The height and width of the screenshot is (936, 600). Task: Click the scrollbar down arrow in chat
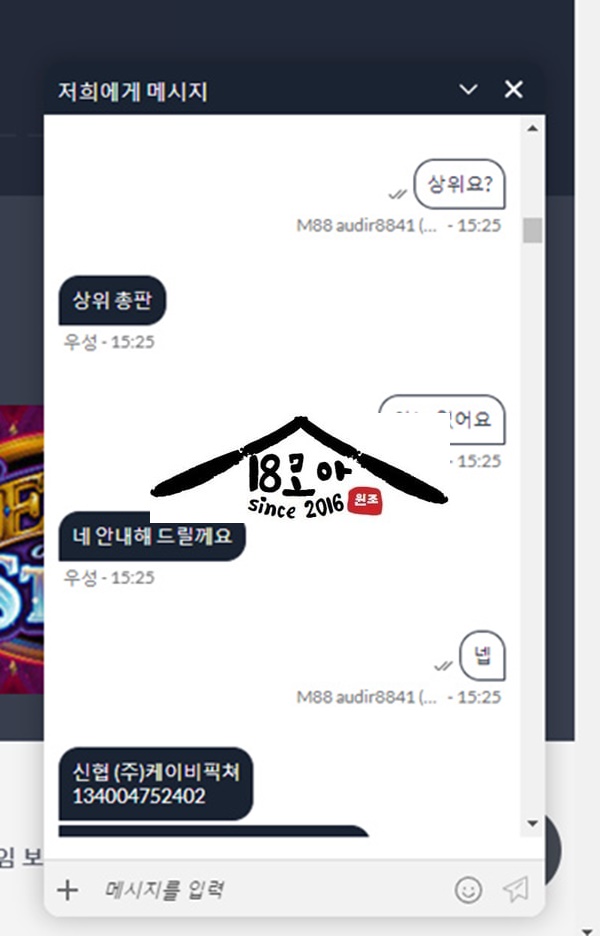tap(532, 824)
